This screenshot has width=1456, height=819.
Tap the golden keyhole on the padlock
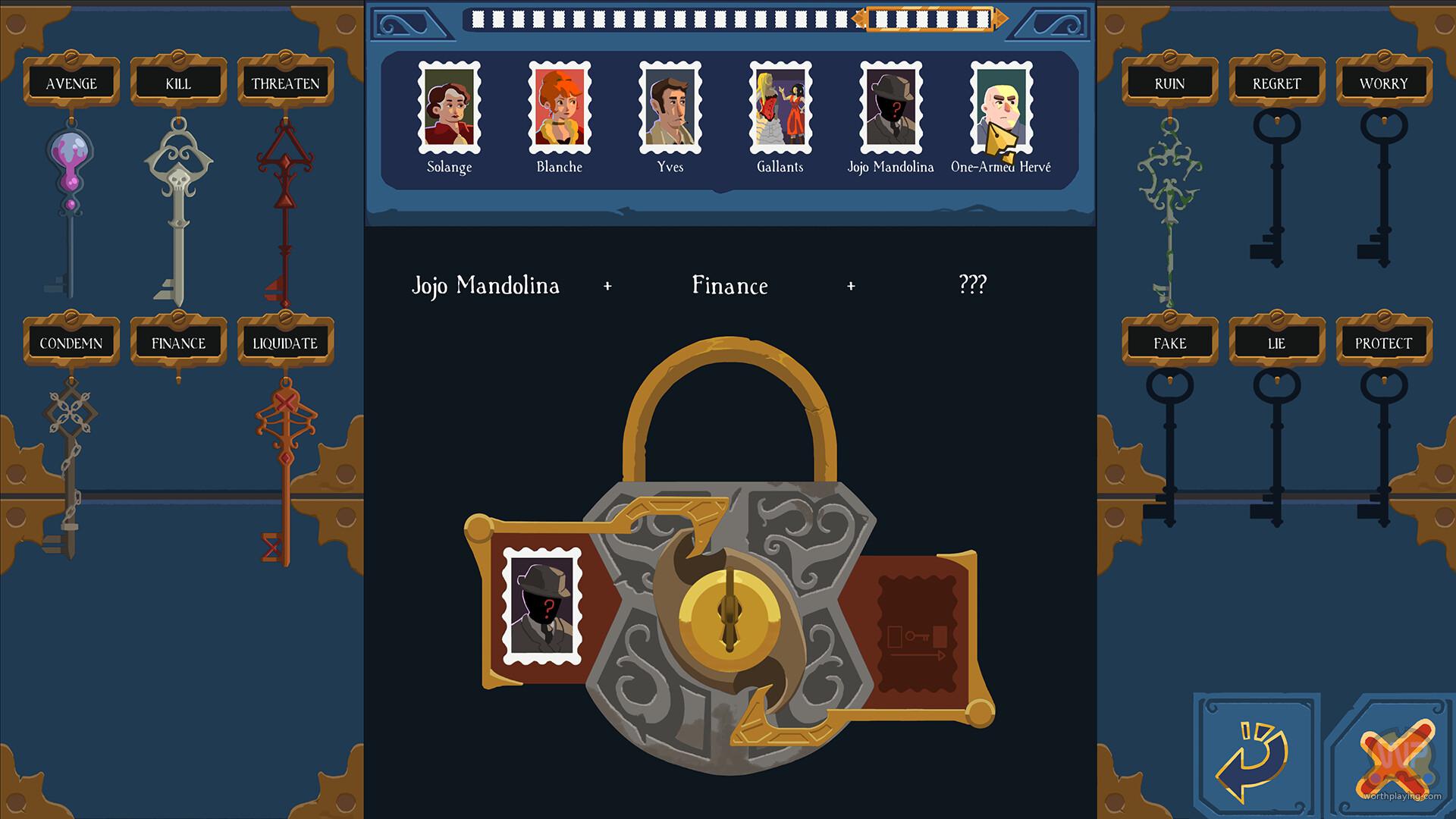point(729,620)
